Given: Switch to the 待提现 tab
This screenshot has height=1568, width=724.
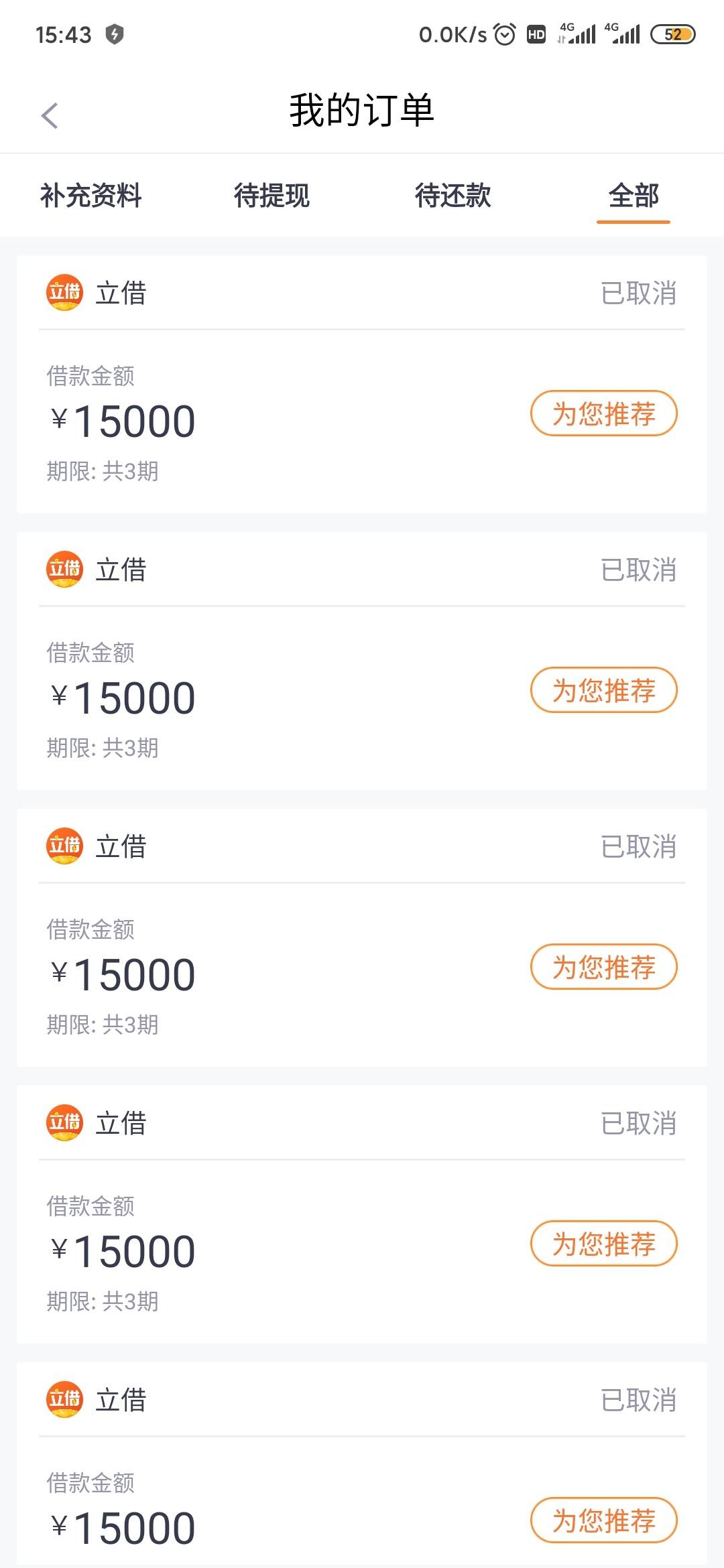Looking at the screenshot, I should (271, 196).
